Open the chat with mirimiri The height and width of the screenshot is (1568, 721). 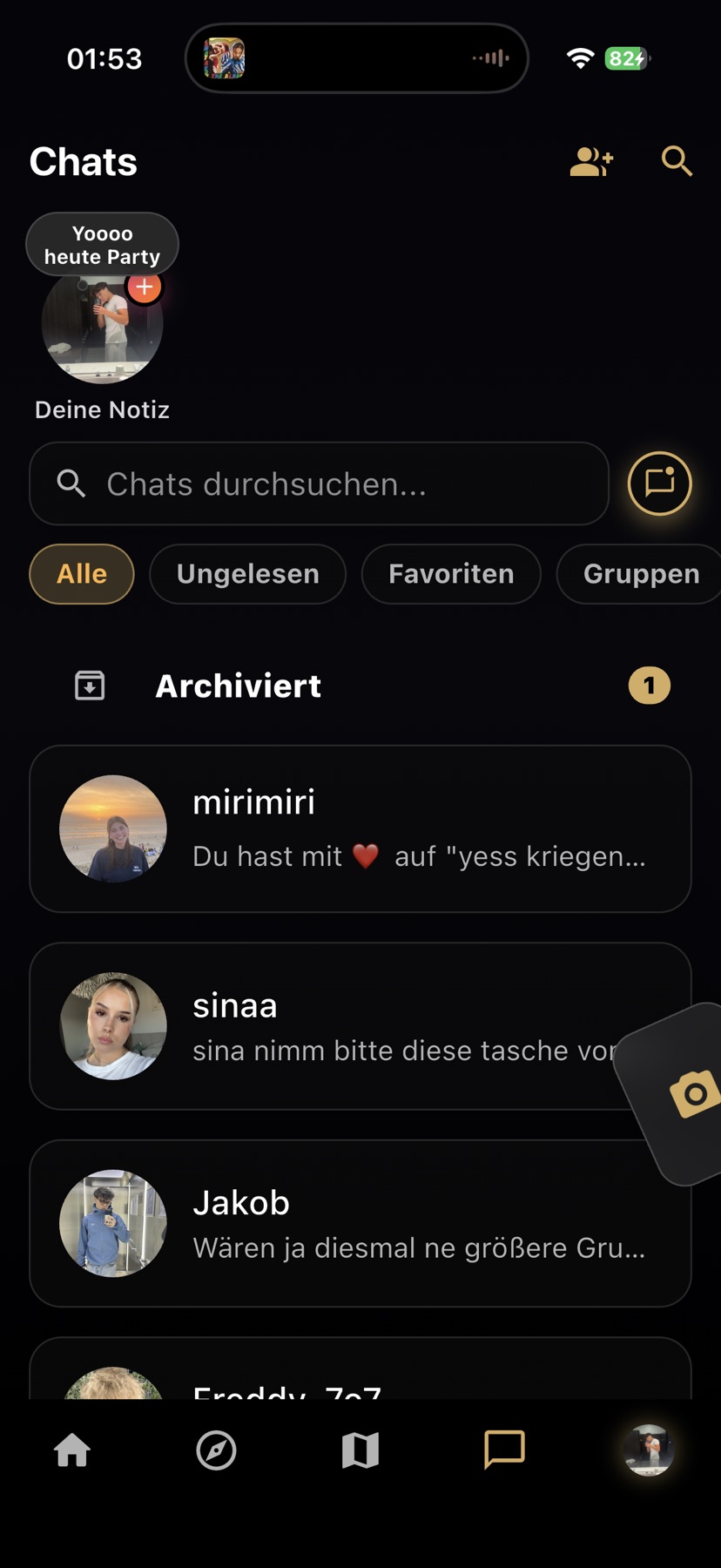(x=360, y=828)
